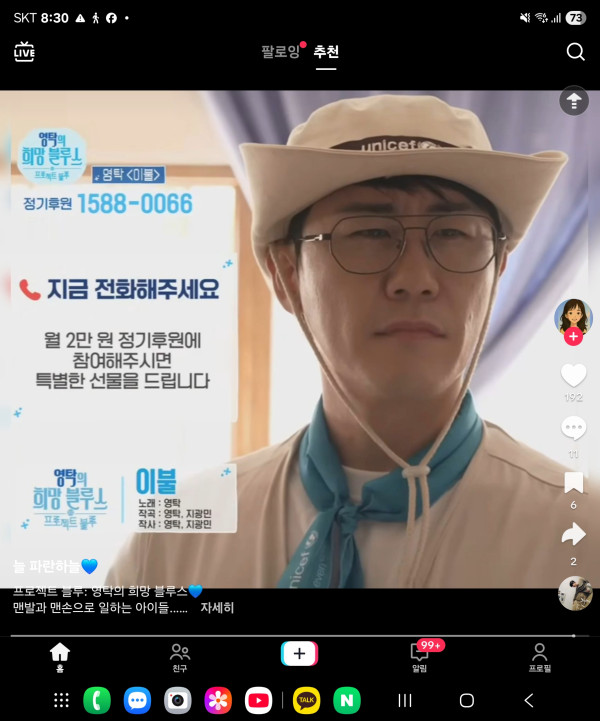Image resolution: width=600 pixels, height=721 pixels.
Task: Open the LIVE streams icon
Action: (24, 51)
